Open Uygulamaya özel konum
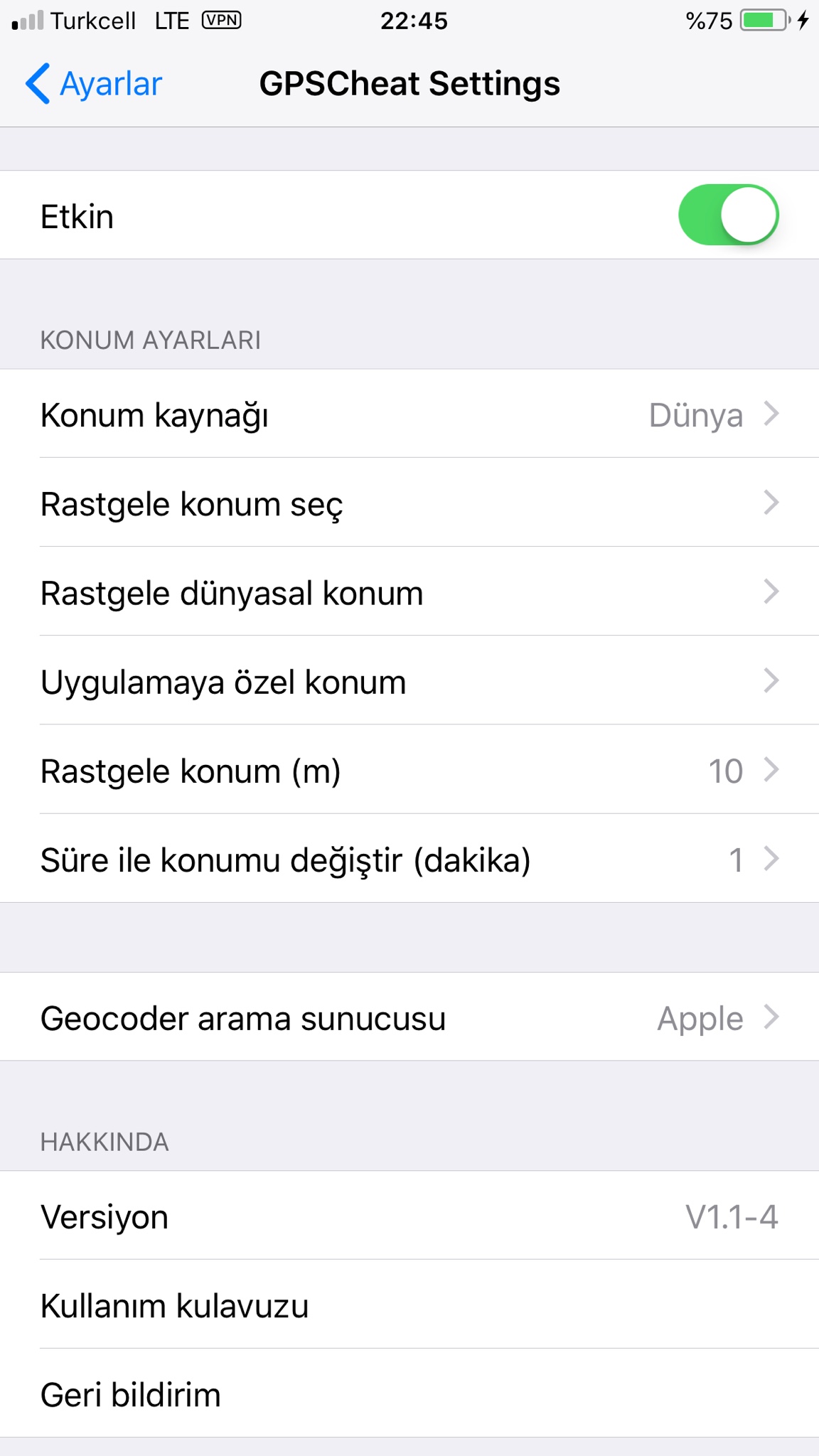The image size is (819, 1456). [x=409, y=681]
